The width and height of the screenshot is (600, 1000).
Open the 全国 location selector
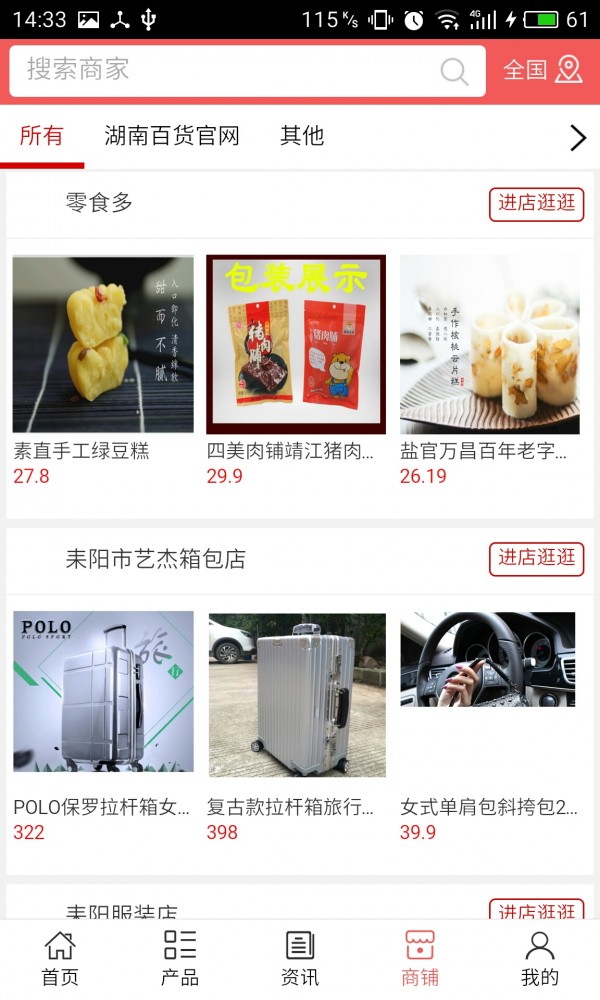click(542, 70)
